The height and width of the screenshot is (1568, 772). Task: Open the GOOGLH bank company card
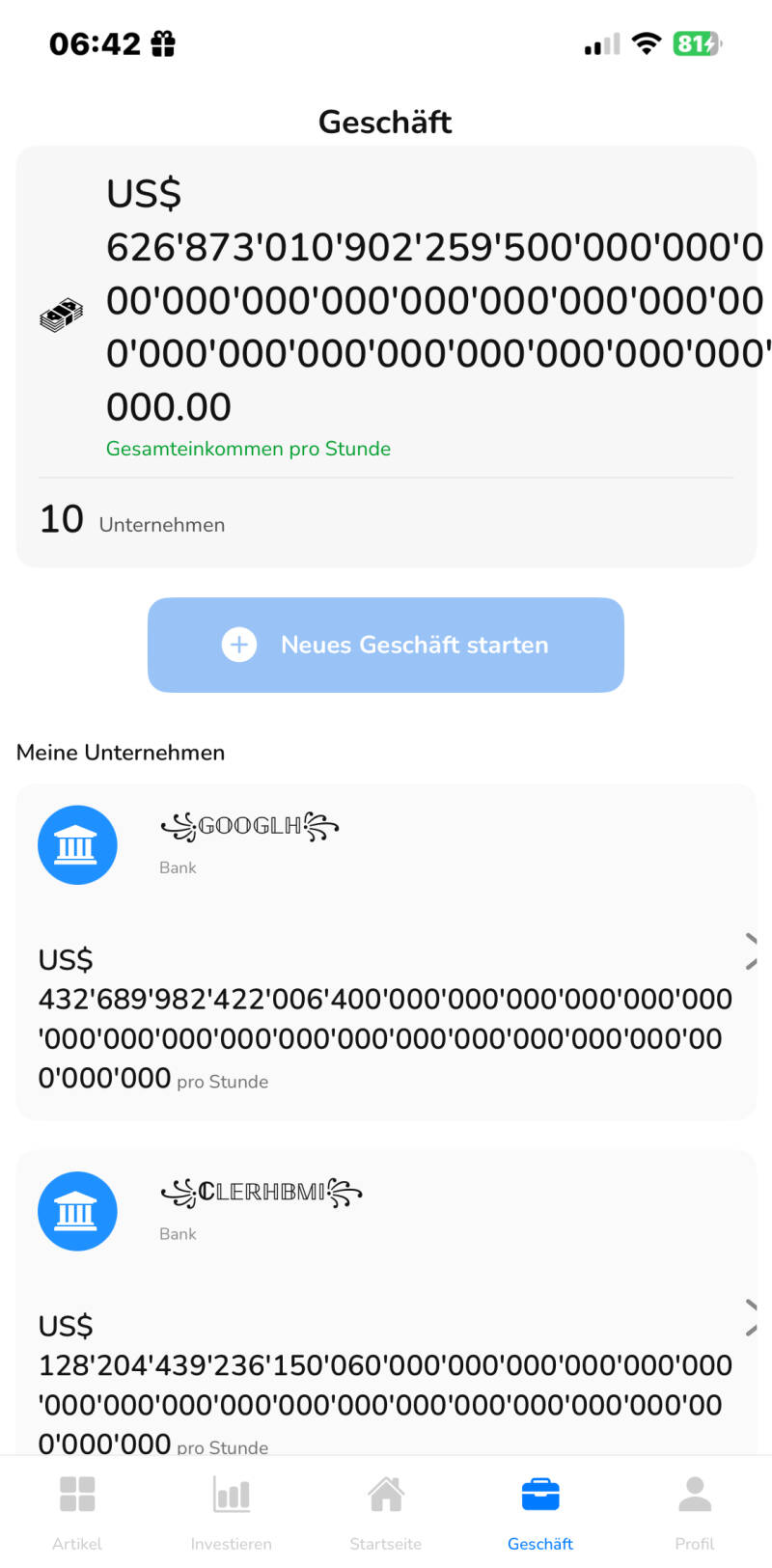[386, 950]
